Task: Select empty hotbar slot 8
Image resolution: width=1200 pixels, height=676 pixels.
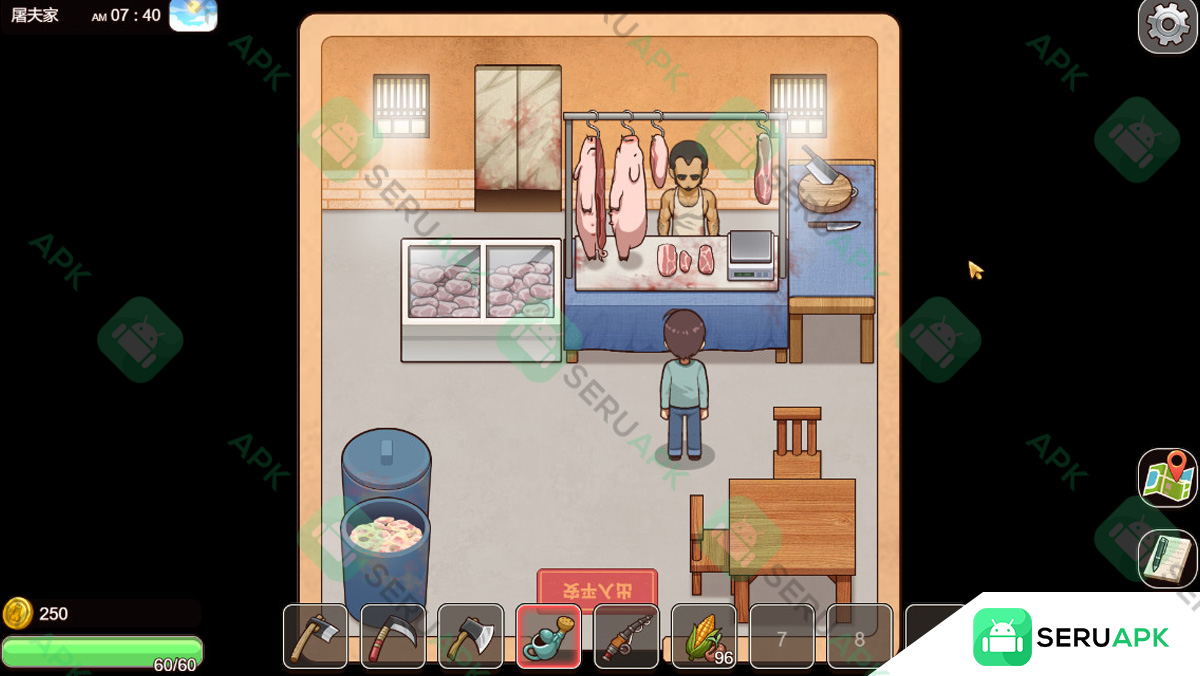Action: point(859,636)
